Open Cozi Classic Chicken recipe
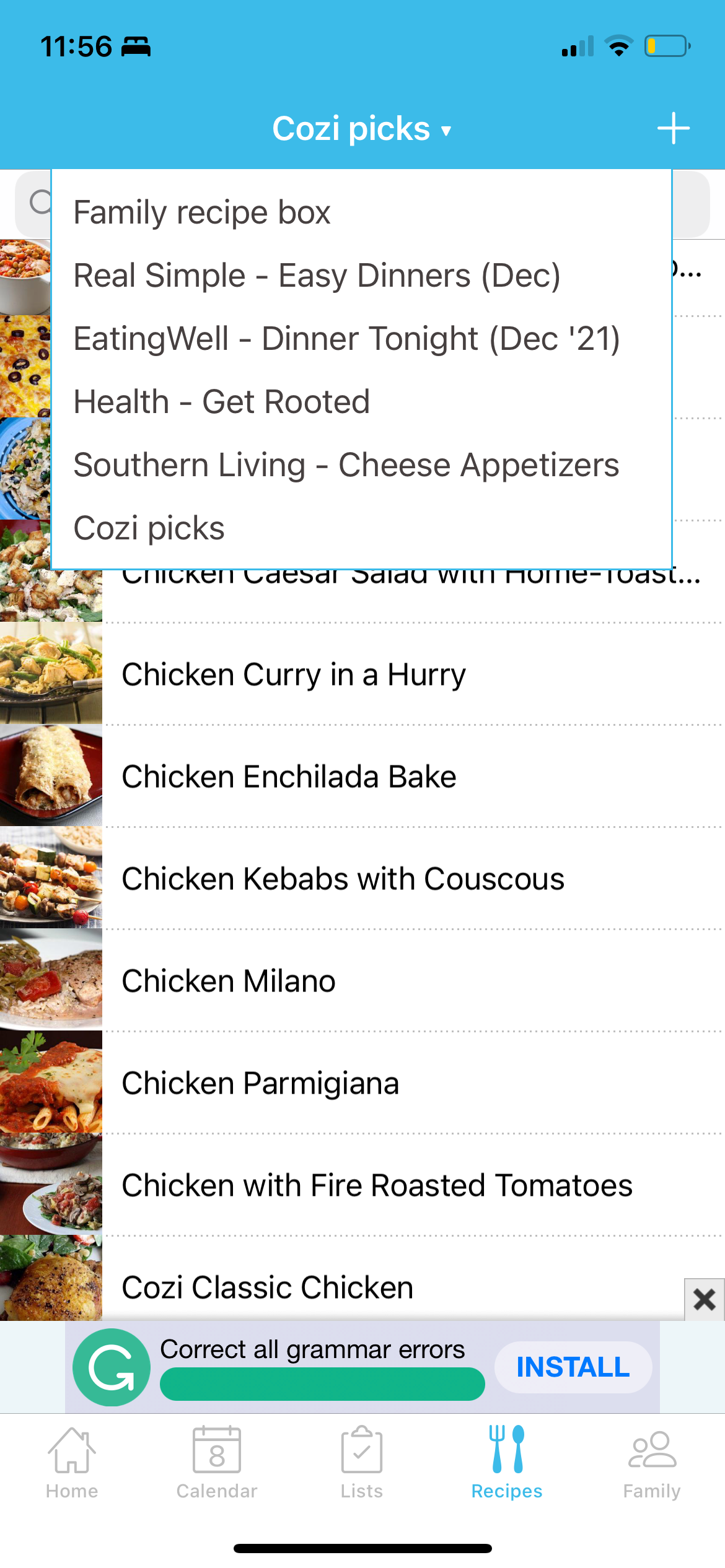The width and height of the screenshot is (725, 1568). 267,1287
